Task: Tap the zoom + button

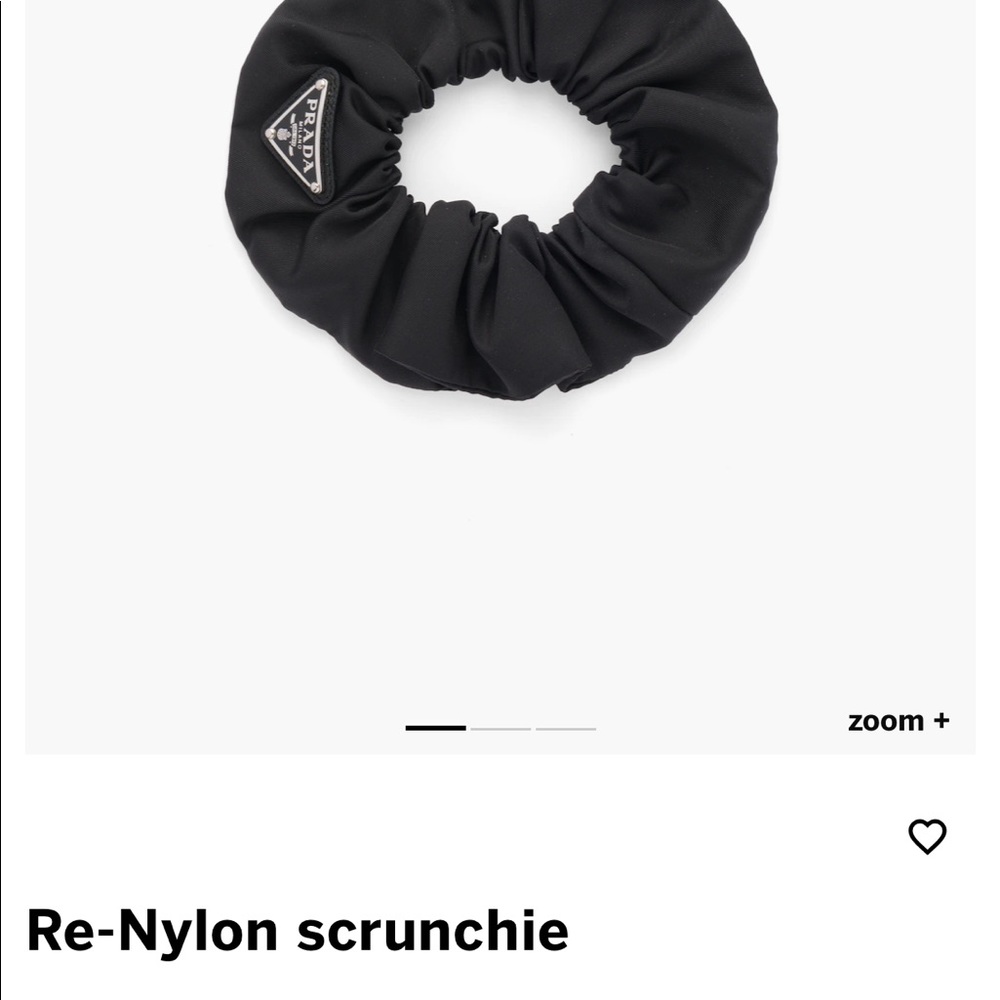Action: (898, 721)
